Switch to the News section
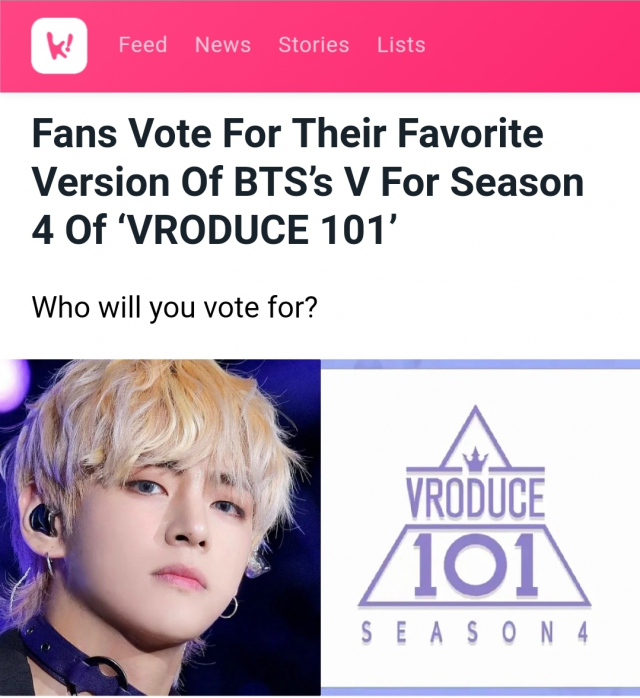This screenshot has height=698, width=640. pos(223,45)
